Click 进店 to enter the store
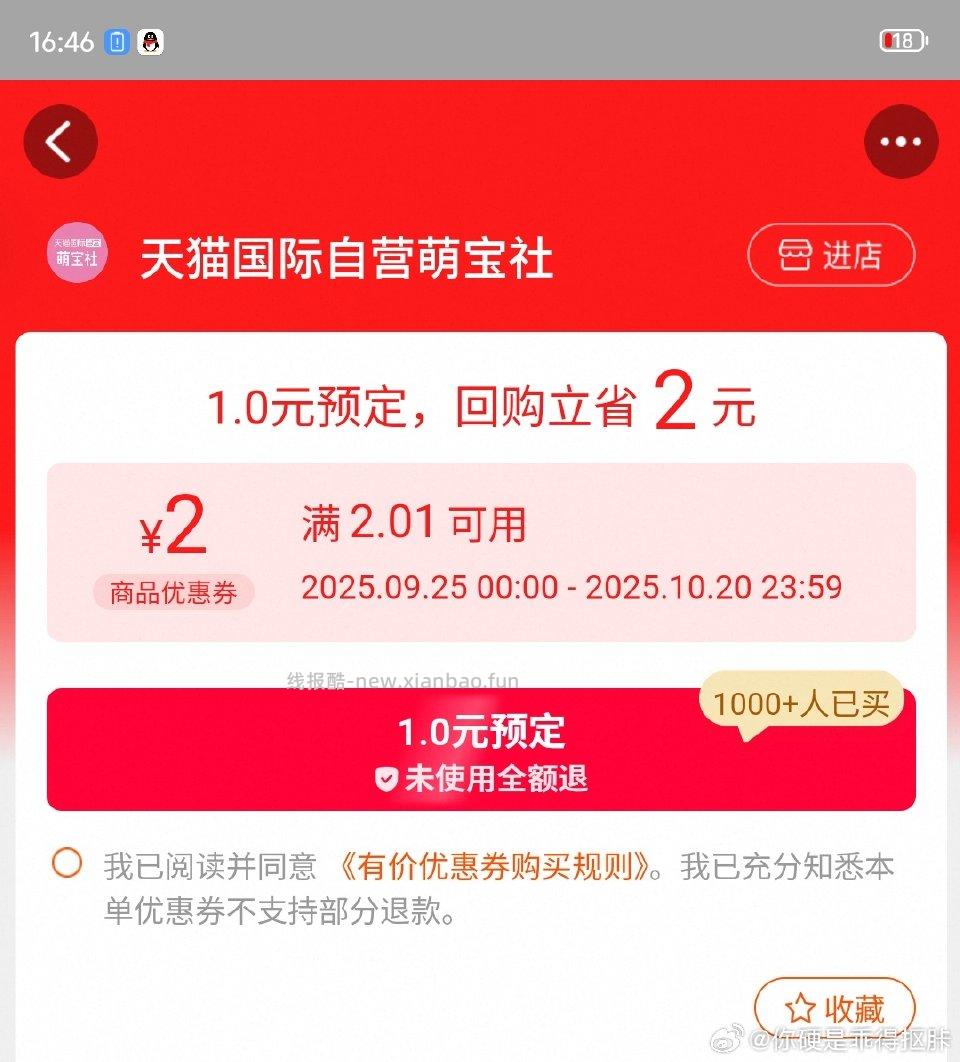This screenshot has width=960, height=1062. pyautogui.click(x=831, y=255)
